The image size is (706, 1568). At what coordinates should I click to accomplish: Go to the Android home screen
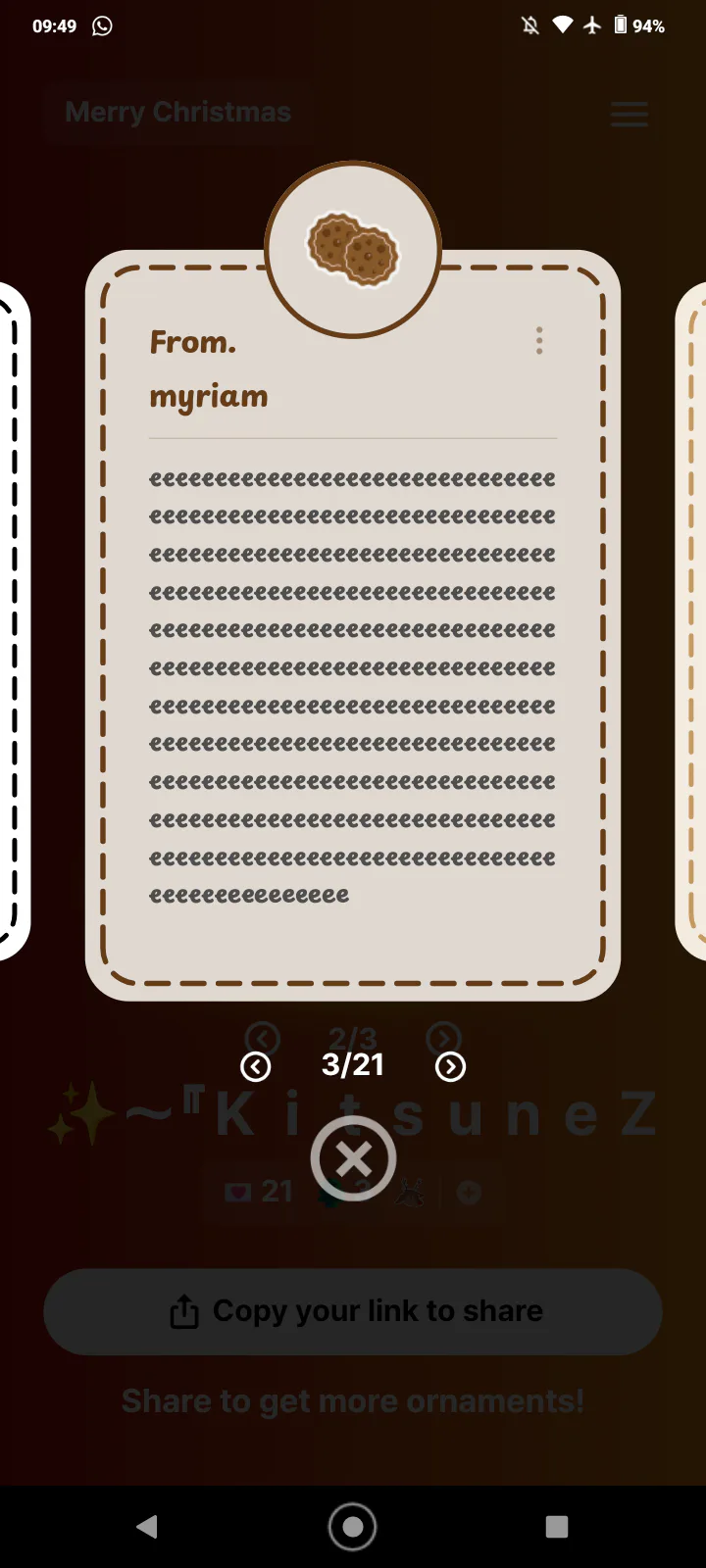point(353,1526)
